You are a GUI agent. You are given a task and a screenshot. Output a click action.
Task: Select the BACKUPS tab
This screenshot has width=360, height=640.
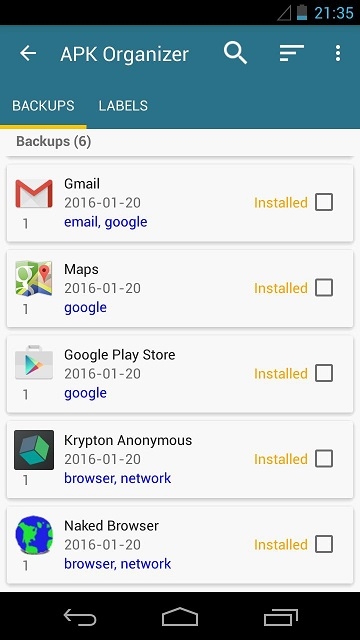(43, 106)
